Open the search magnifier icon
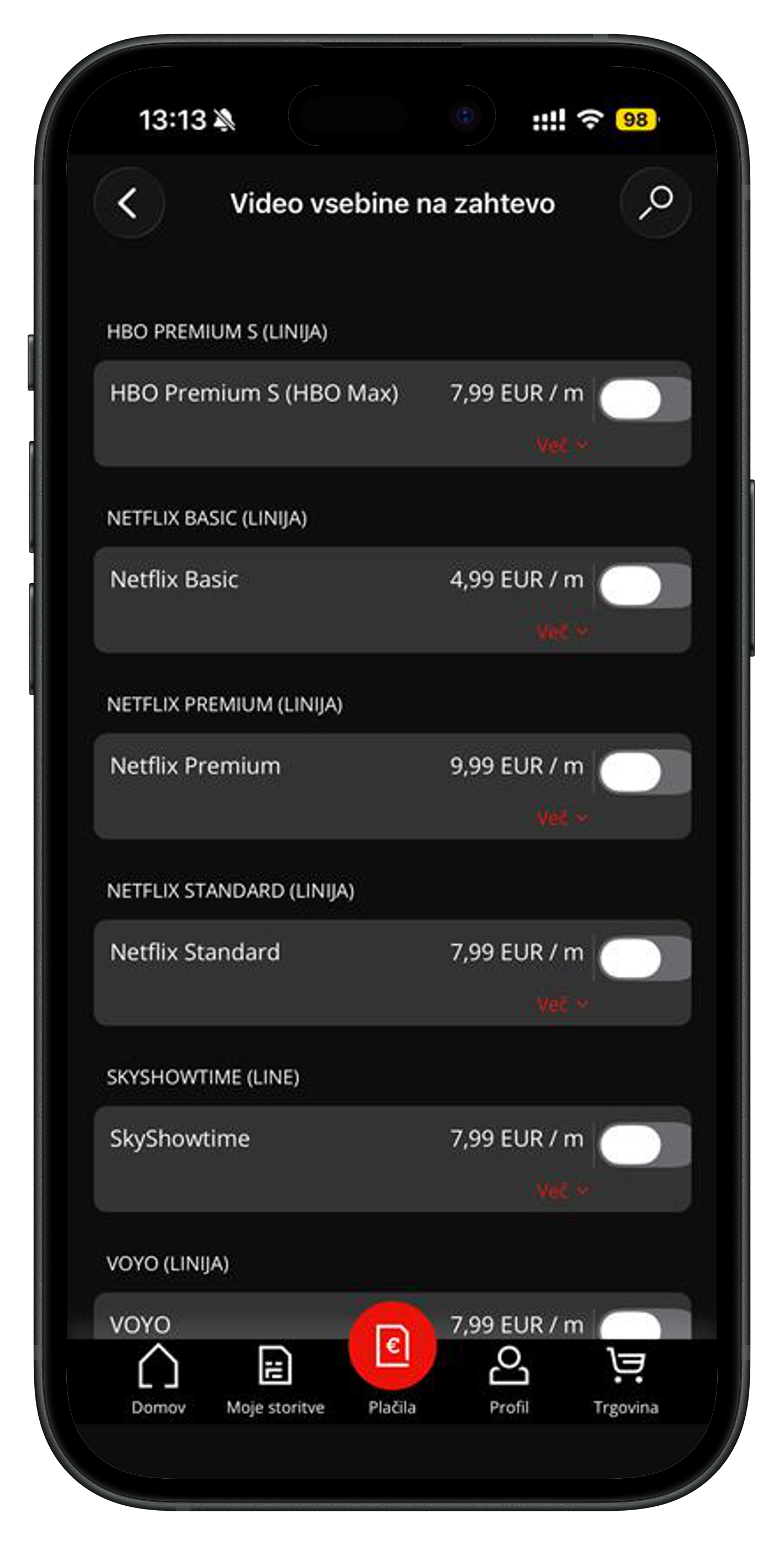Screen dimensions: 784x1545 coord(655,203)
